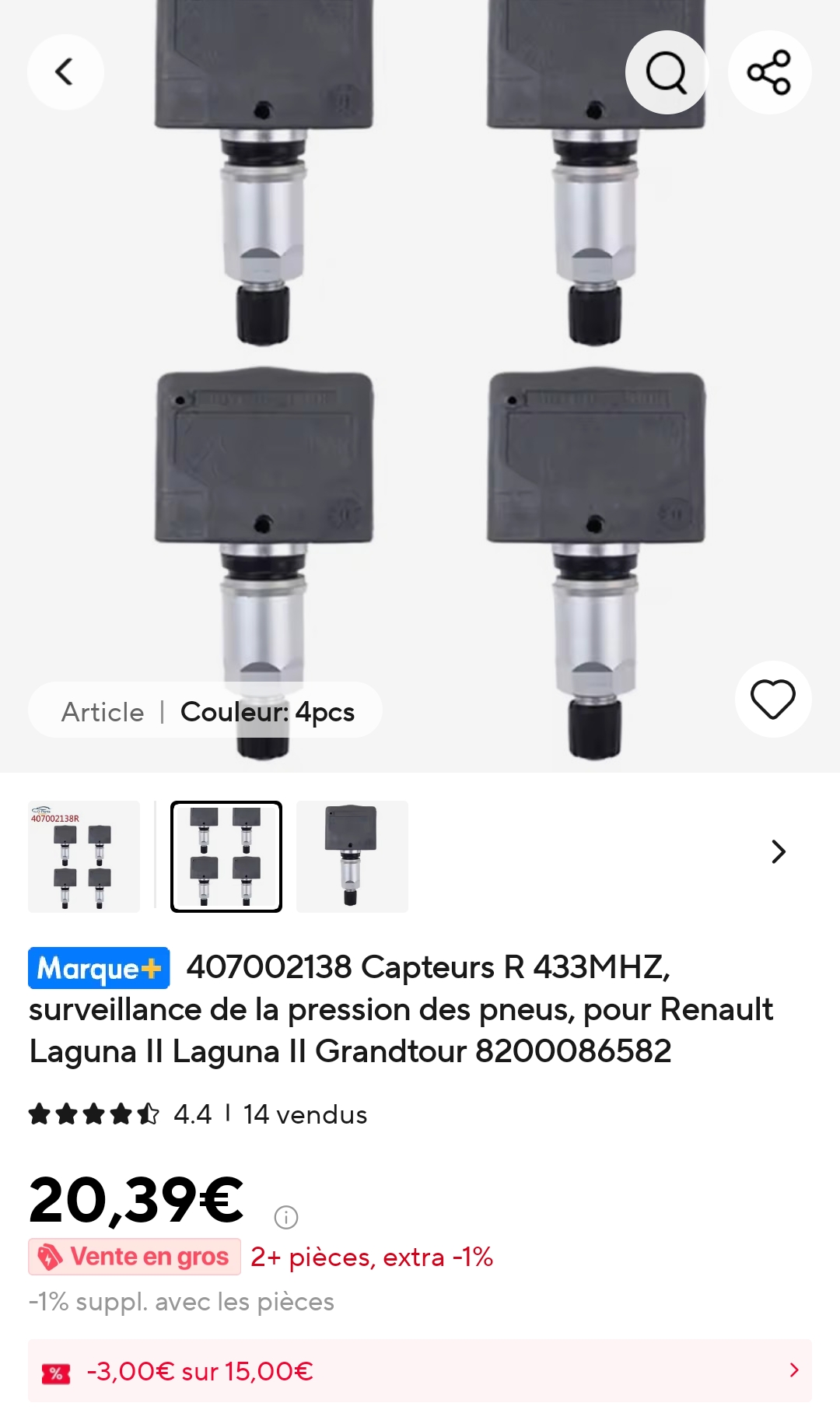Image resolution: width=840 pixels, height=1424 pixels.
Task: Open the search magnifier icon
Action: pos(667,72)
